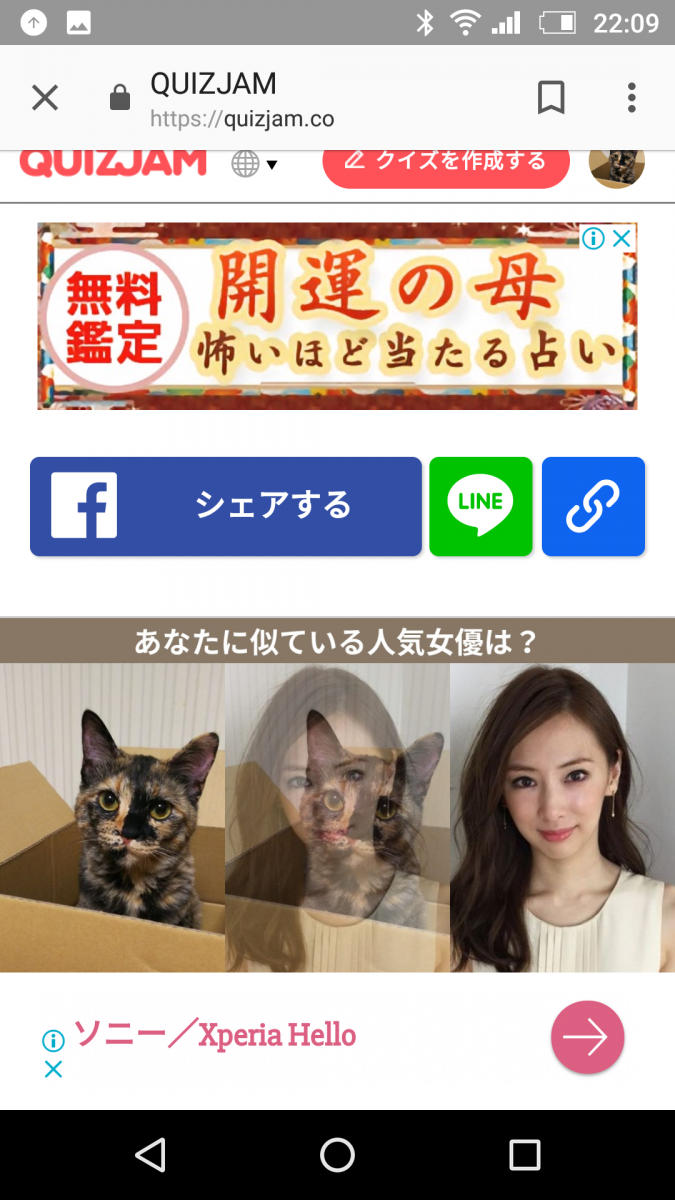The image size is (675, 1200).
Task: Open the 開運の母 fortune ad banner
Action: click(x=336, y=316)
